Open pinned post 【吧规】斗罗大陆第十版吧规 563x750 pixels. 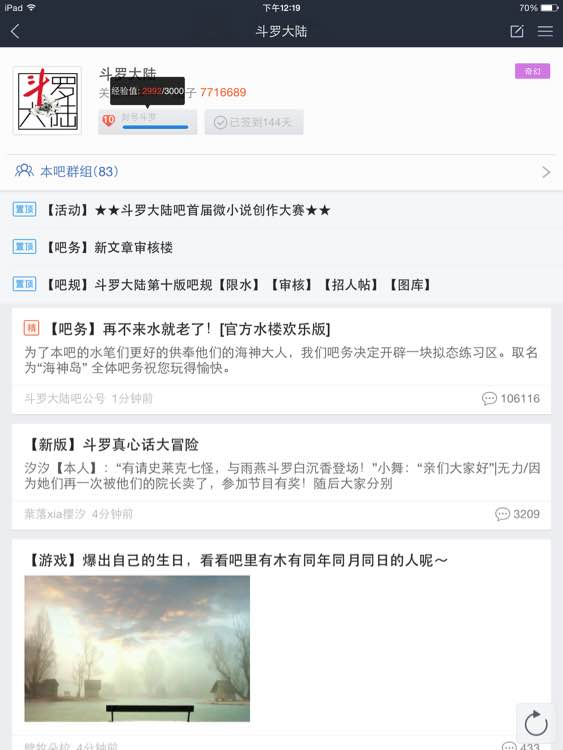click(x=281, y=285)
